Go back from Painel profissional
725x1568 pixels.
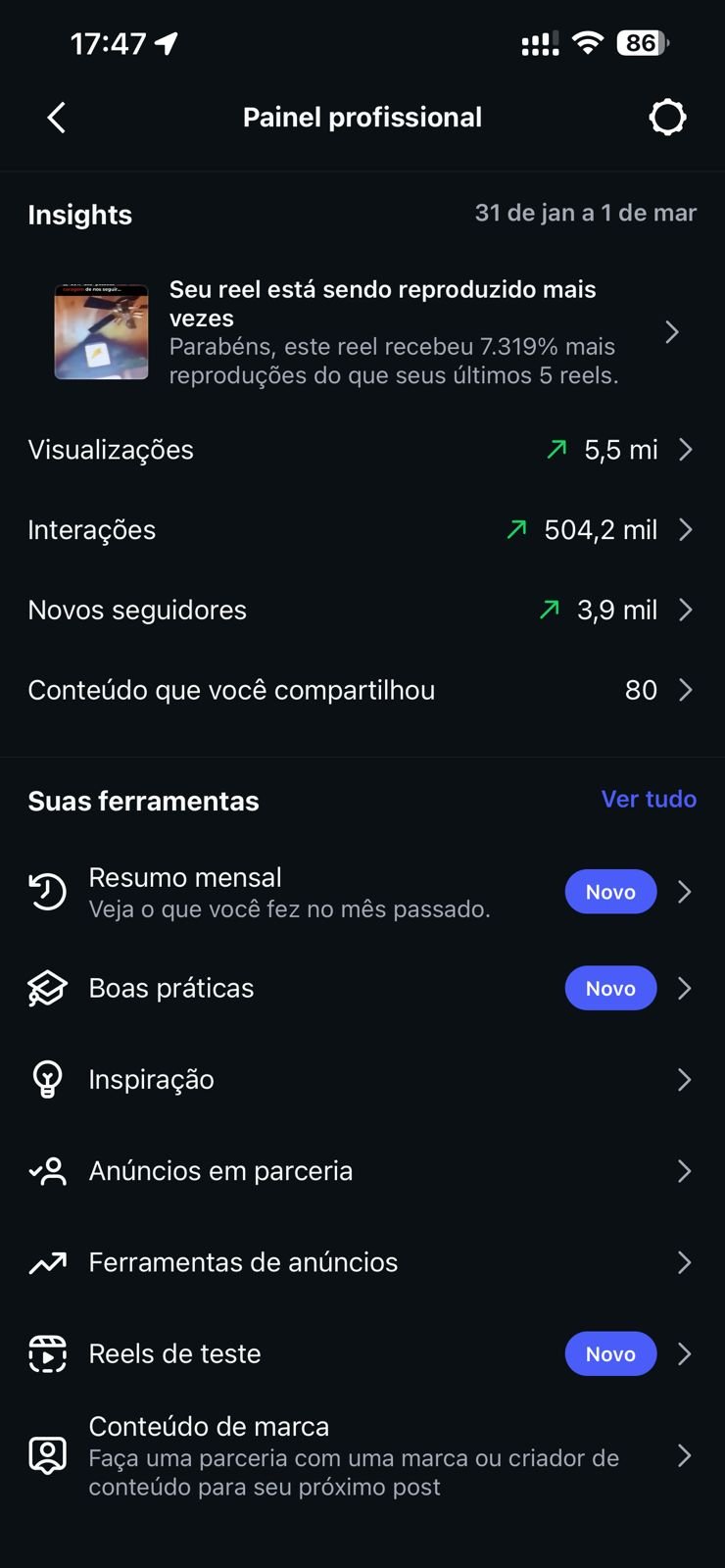pos(57,118)
